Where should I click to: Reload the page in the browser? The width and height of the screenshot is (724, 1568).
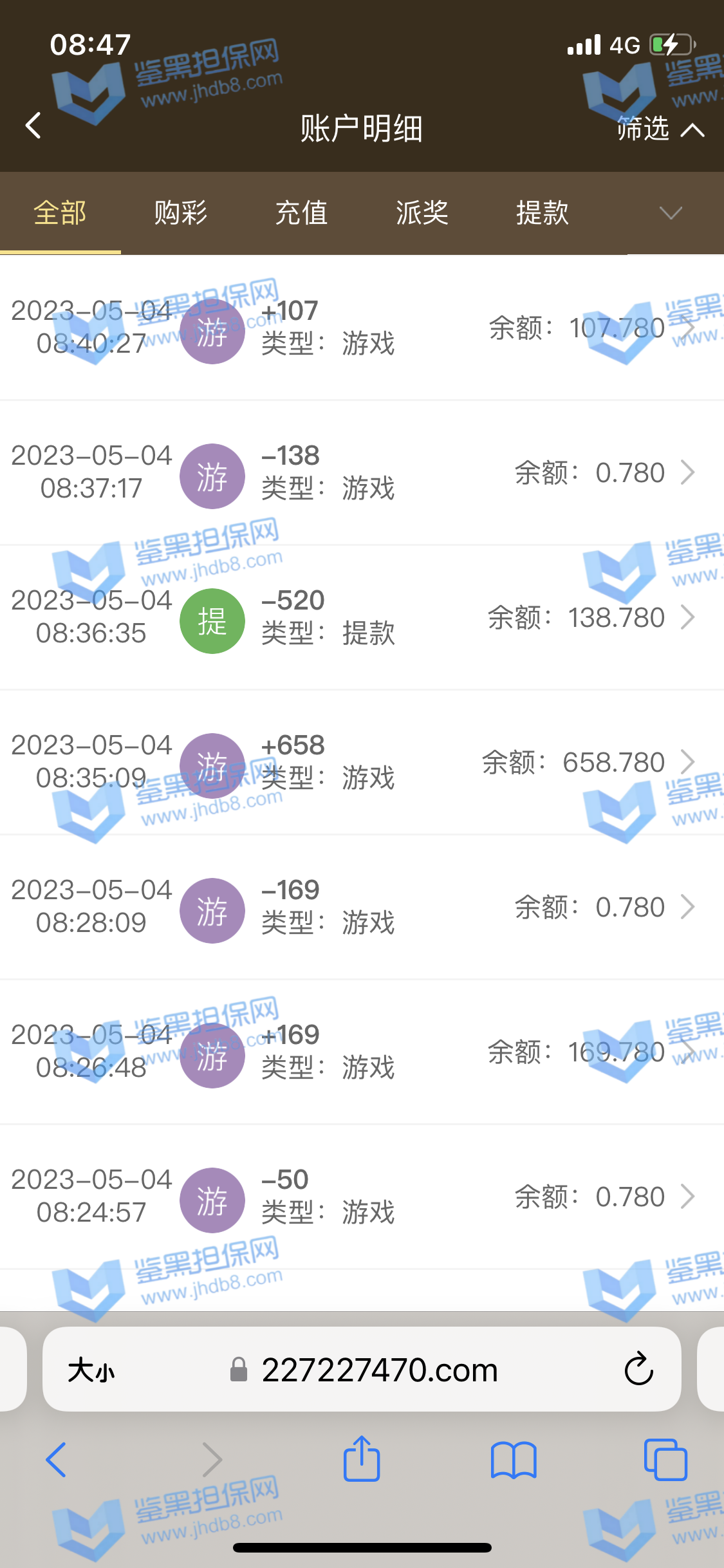pos(638,1369)
